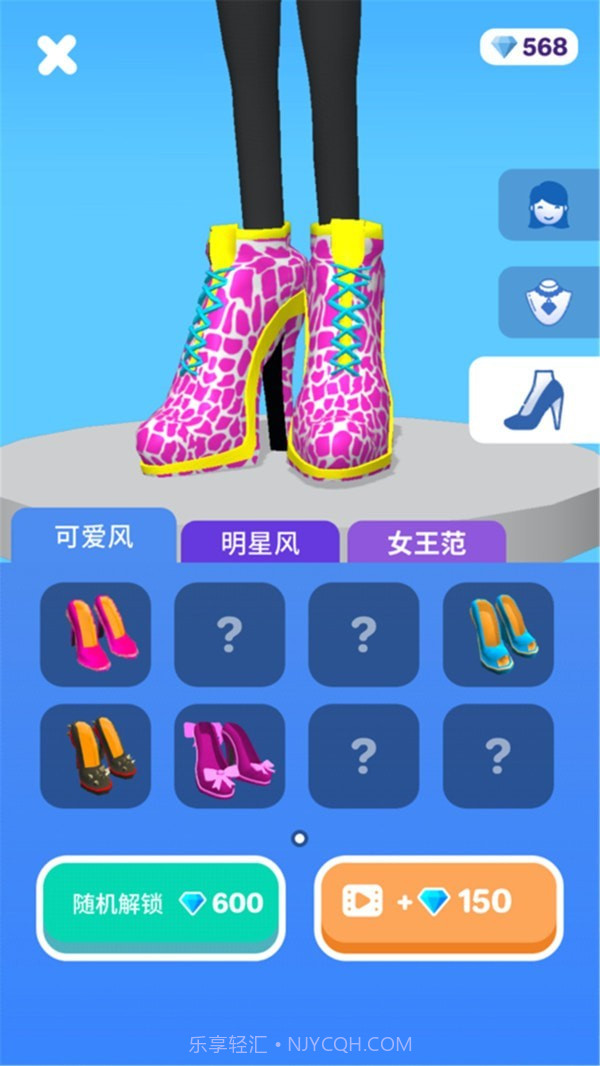This screenshot has height=1066, width=600.
Task: Choose the blue peep-toe heels
Action: point(498,634)
